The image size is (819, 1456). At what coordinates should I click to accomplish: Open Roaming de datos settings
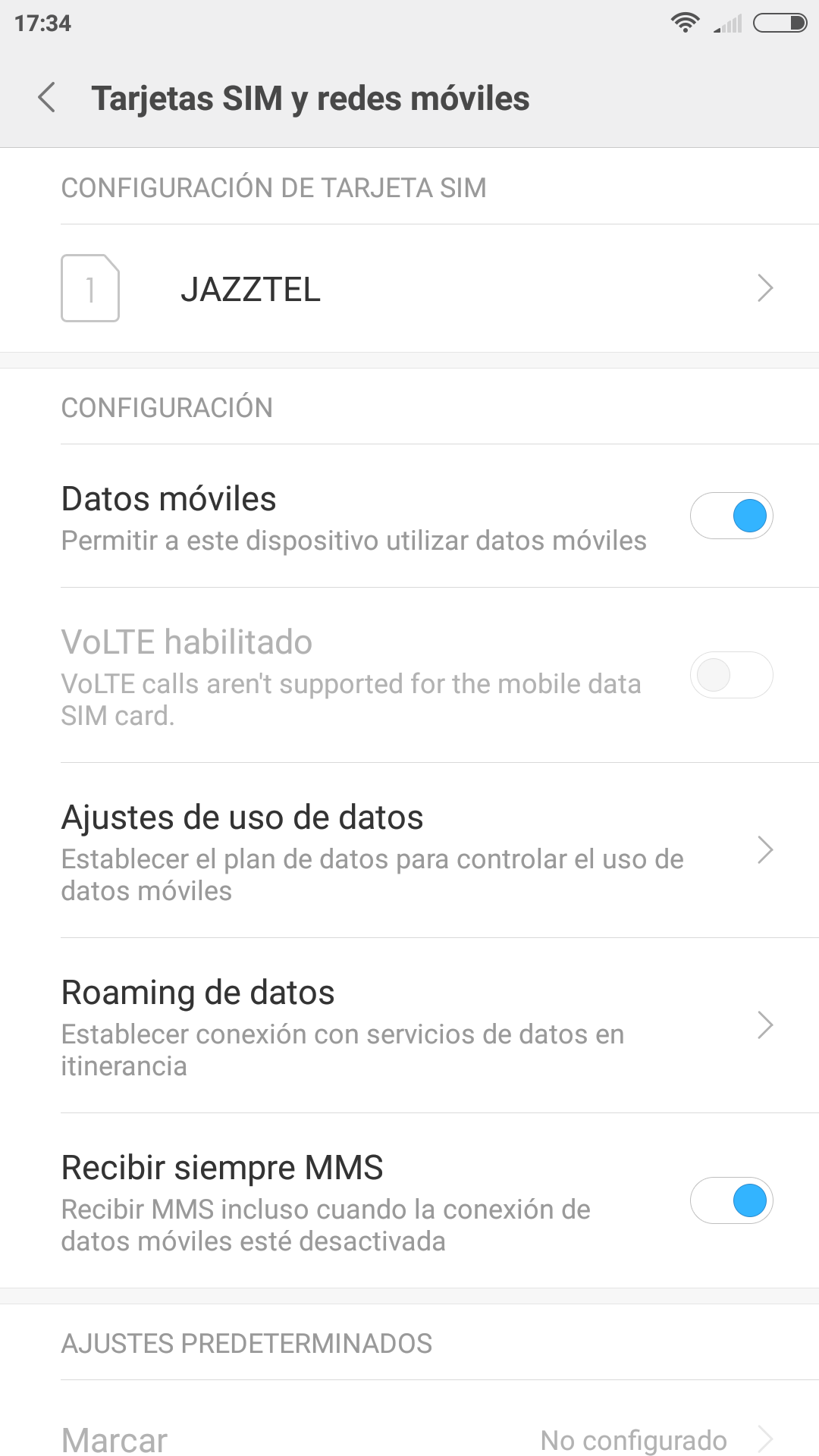[409, 1025]
